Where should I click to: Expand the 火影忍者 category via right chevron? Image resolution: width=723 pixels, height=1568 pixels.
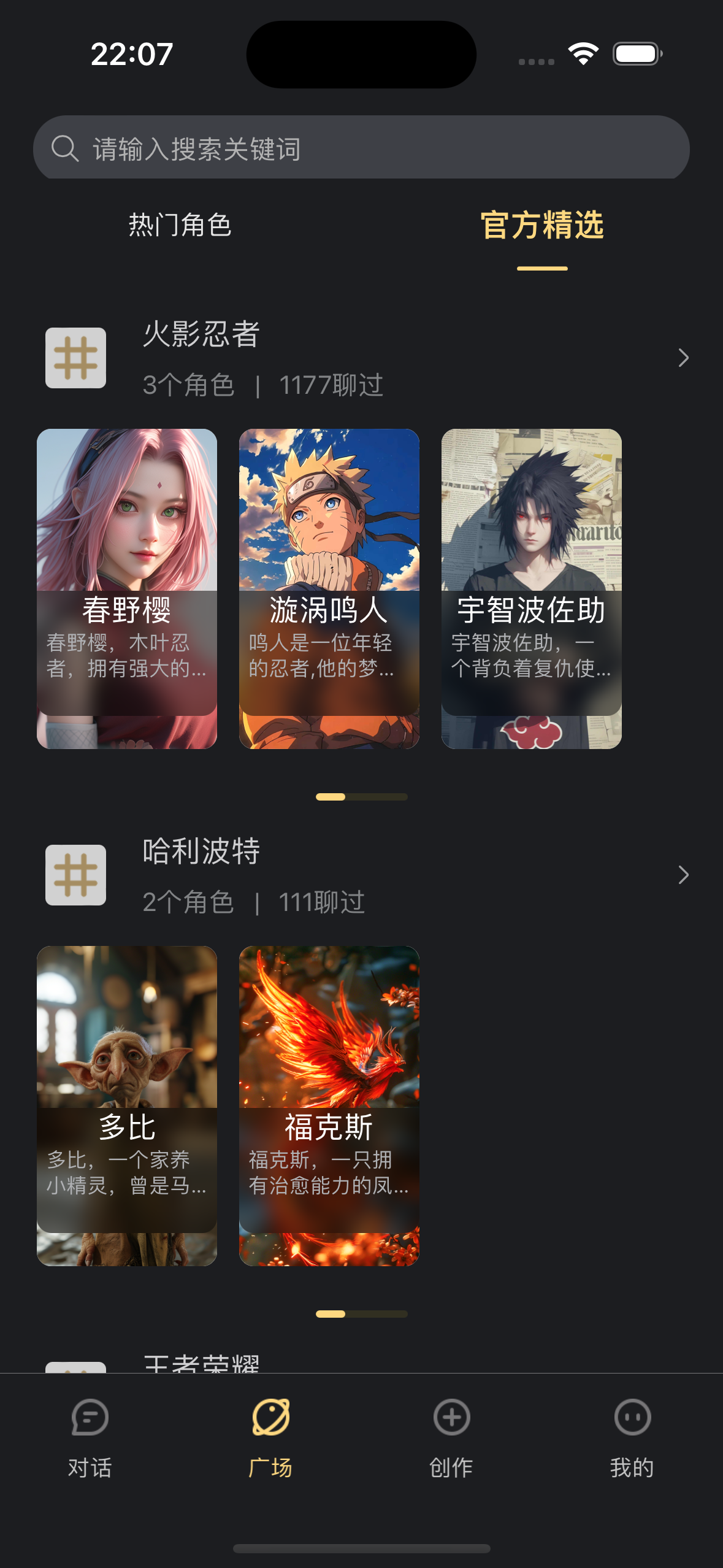coord(683,358)
